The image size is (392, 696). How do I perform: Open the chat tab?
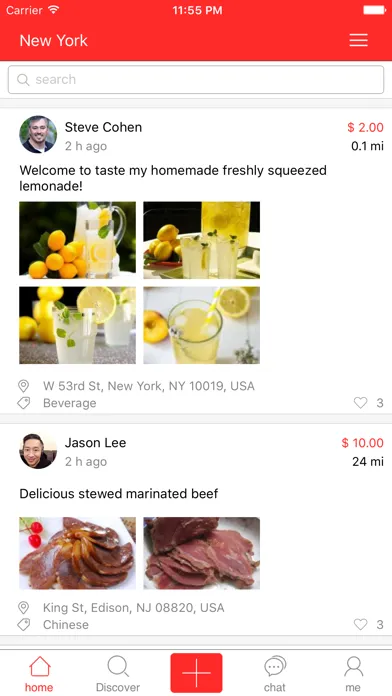click(x=275, y=673)
